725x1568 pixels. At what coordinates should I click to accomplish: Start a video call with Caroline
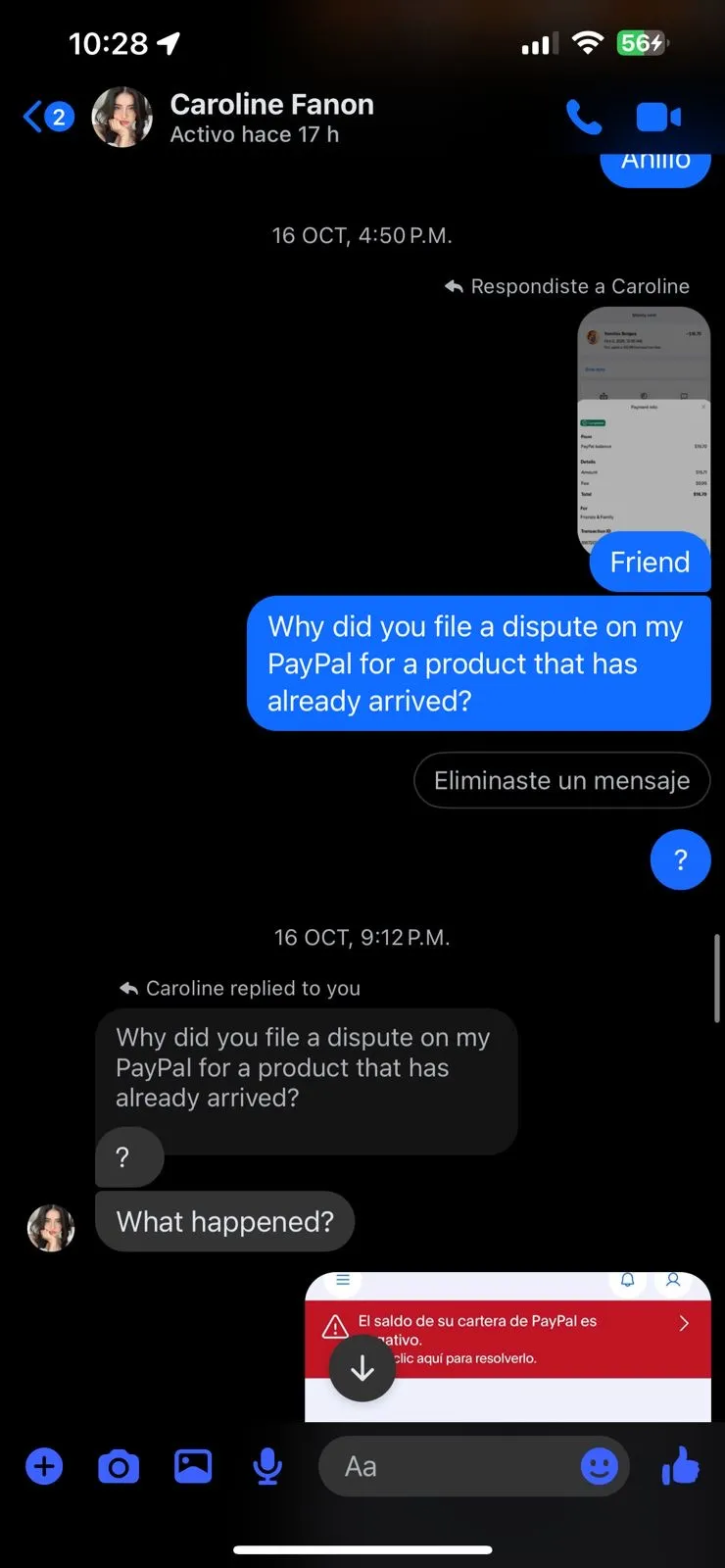point(658,118)
